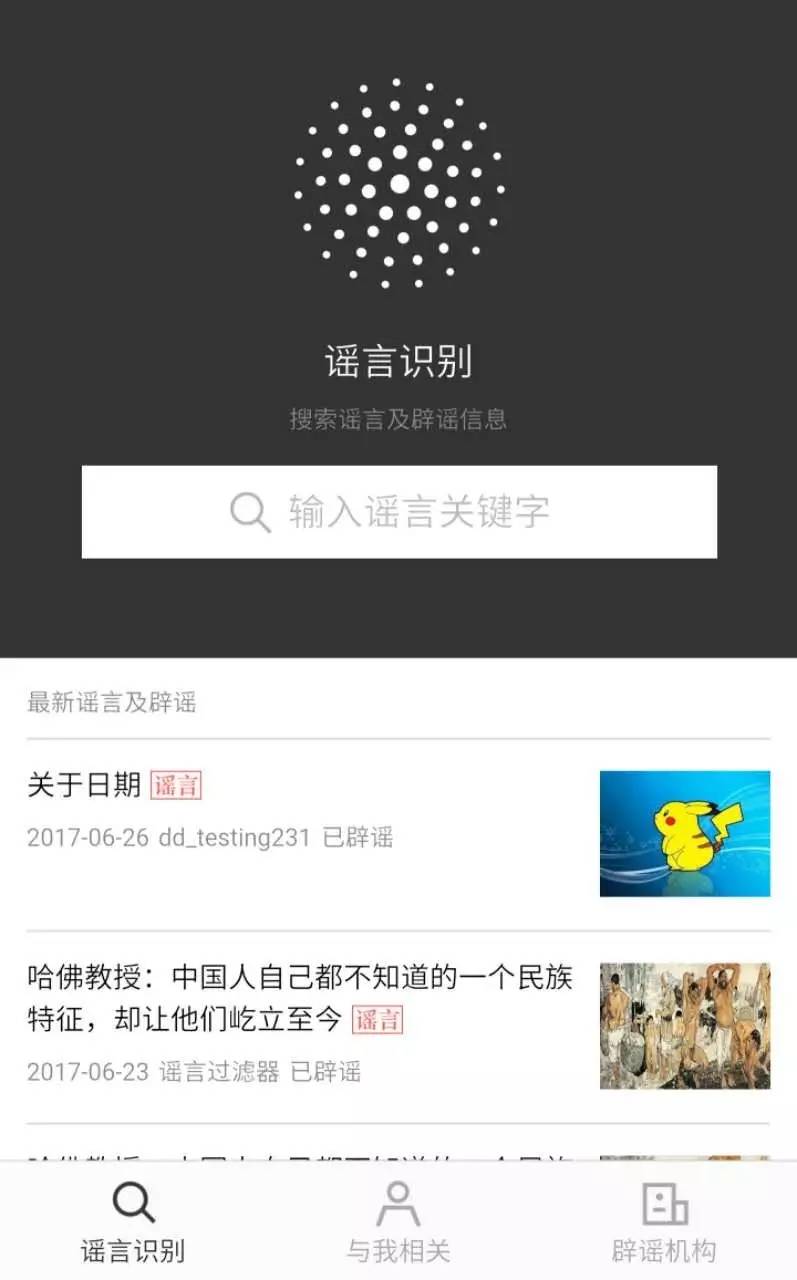
Task: Tap the red 谣言 tag beside 关于日期
Action: (178, 783)
